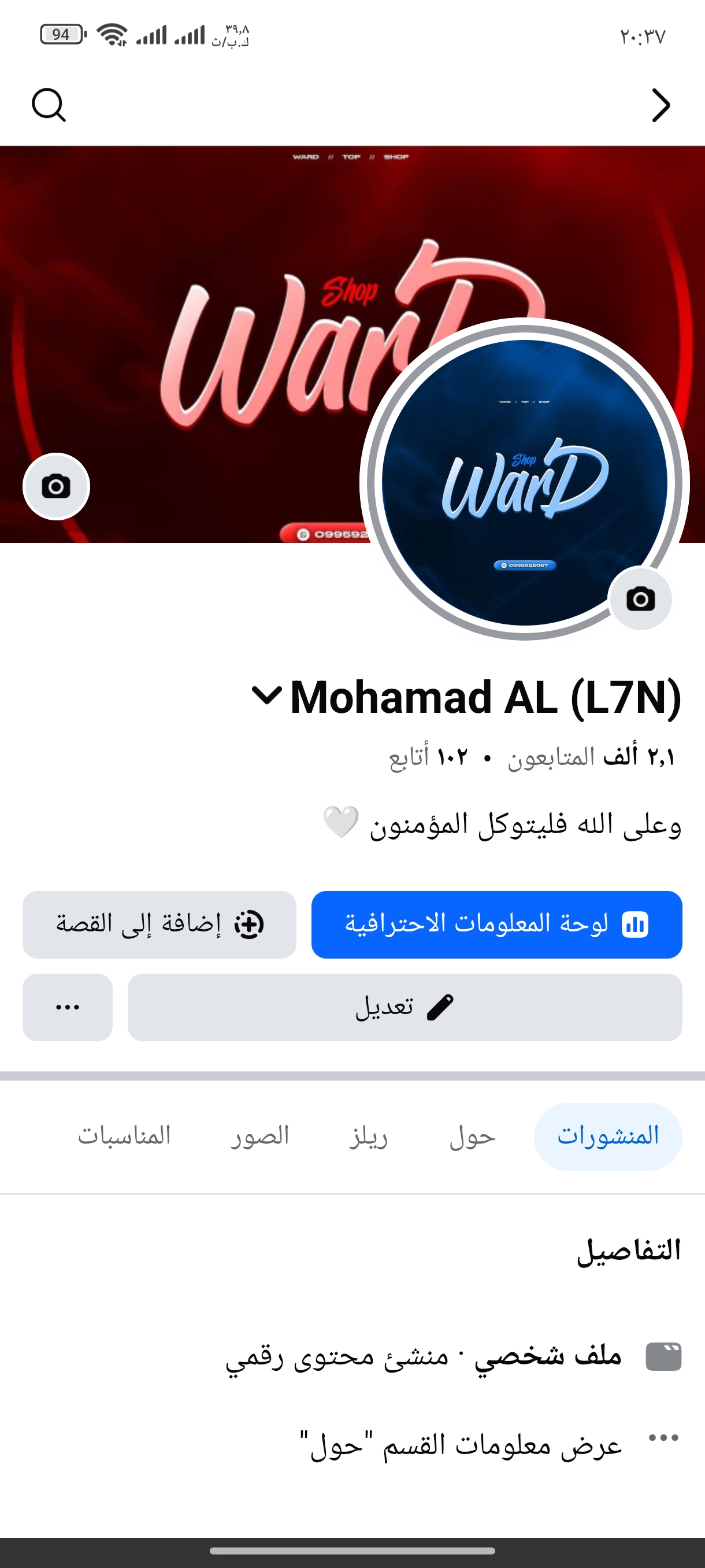Open لوحة المعلومات الاحترافية dashboard
This screenshot has width=705, height=1568.
coord(496,923)
